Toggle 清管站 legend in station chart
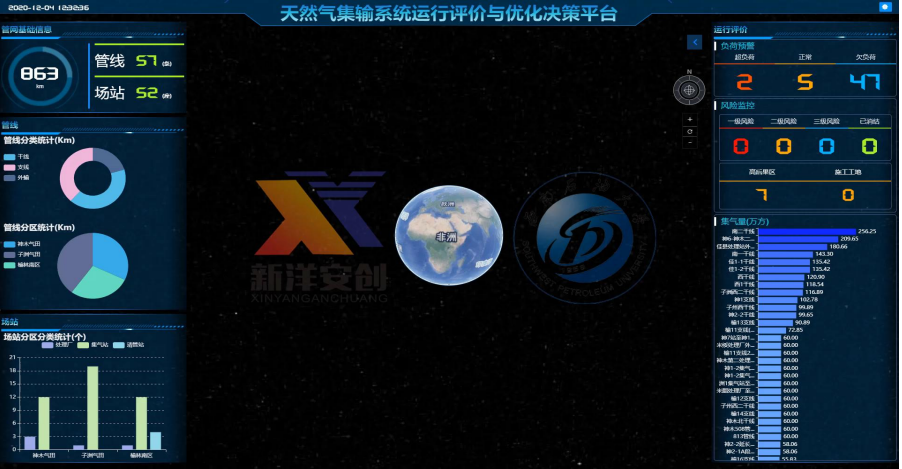 pyautogui.click(x=130, y=344)
